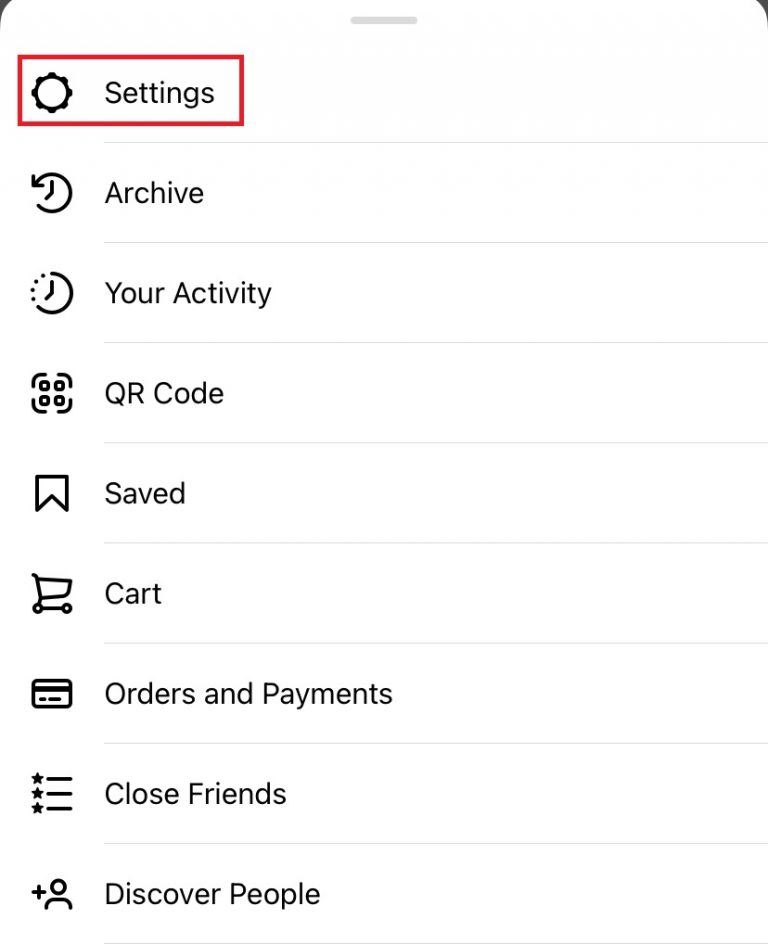View your QR Code
The image size is (768, 944).
point(163,393)
